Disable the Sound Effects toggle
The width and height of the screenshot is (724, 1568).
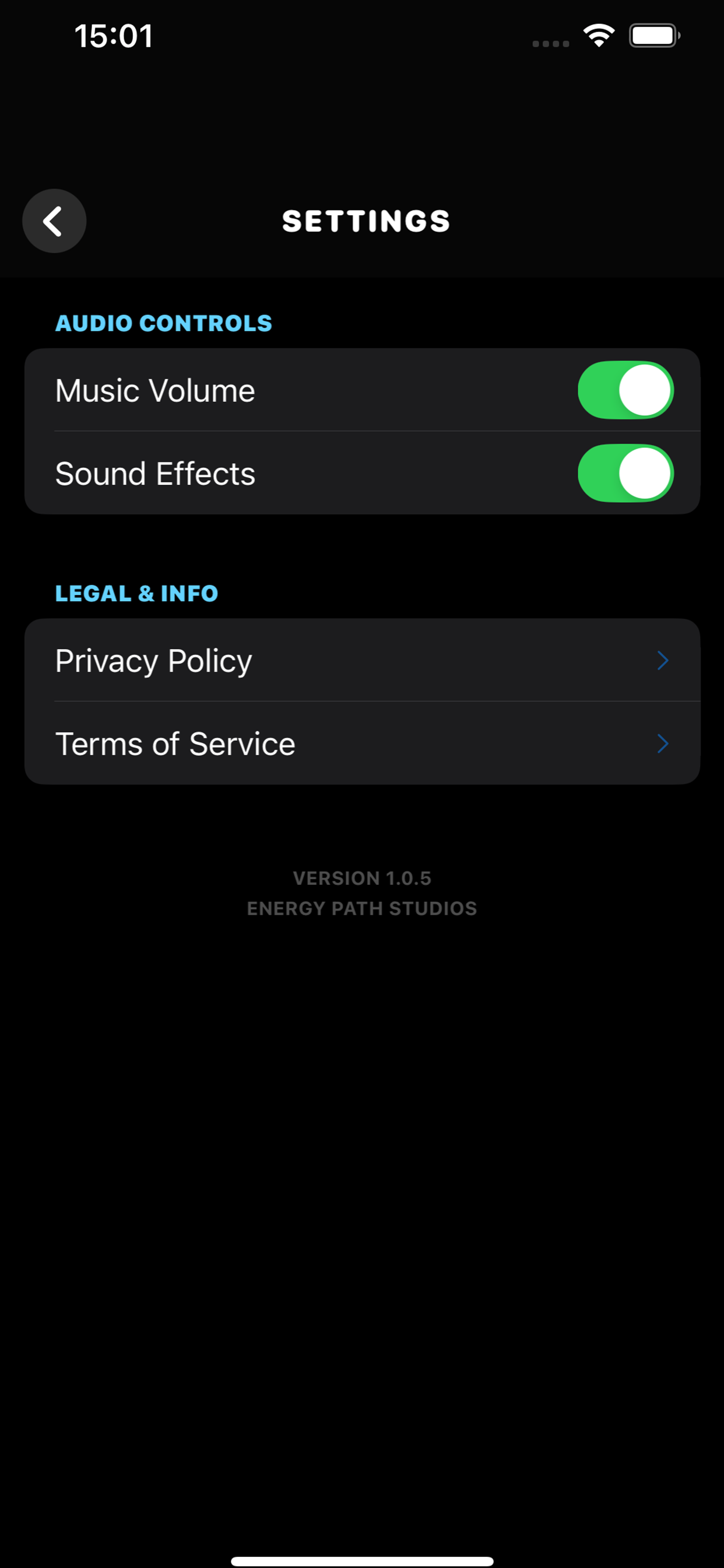point(625,474)
